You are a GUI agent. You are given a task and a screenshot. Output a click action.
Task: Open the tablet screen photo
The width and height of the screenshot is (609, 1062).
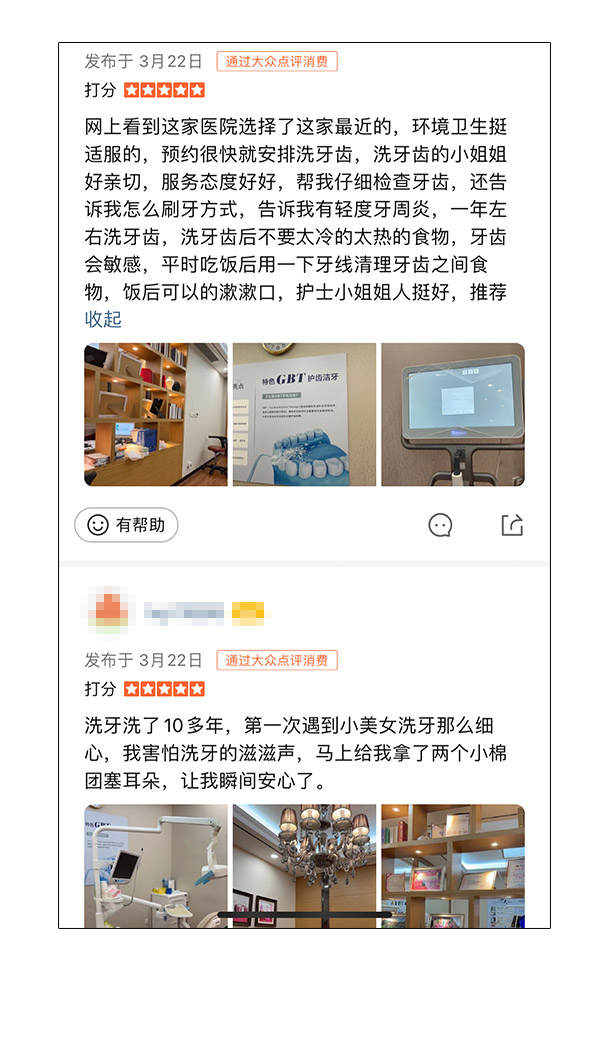click(x=453, y=415)
